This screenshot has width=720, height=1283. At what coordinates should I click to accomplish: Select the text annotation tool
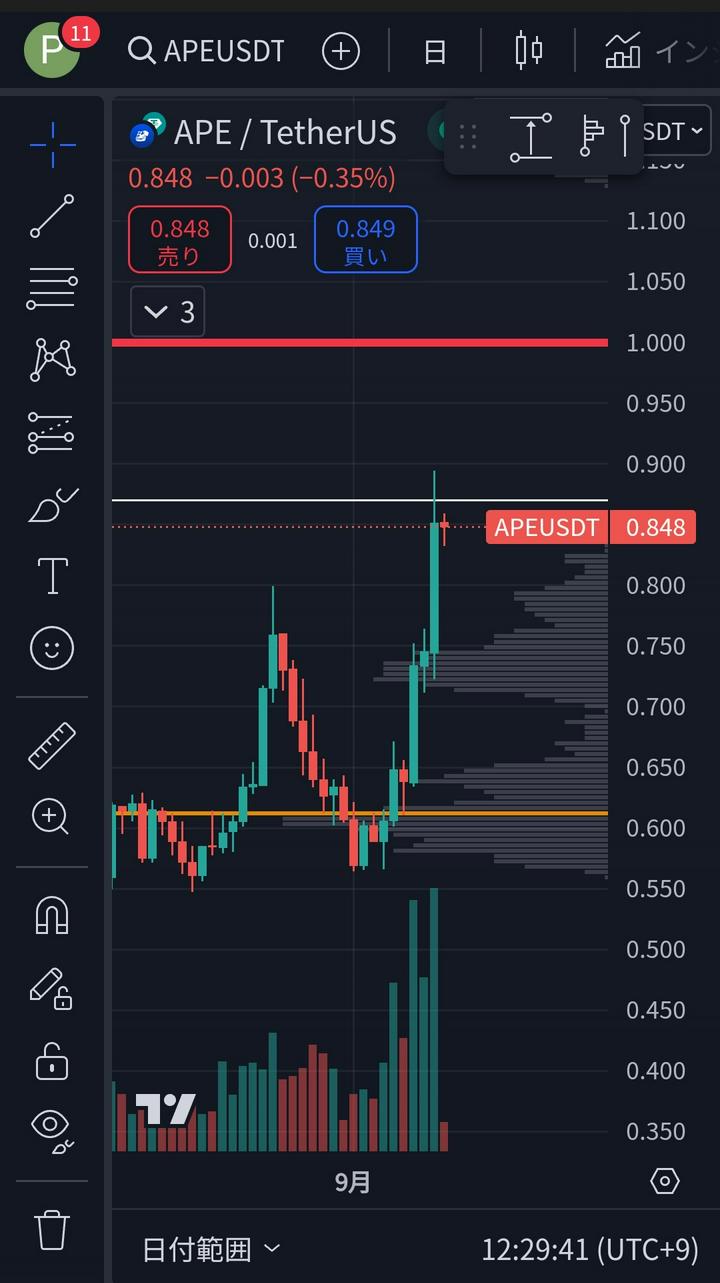52,576
